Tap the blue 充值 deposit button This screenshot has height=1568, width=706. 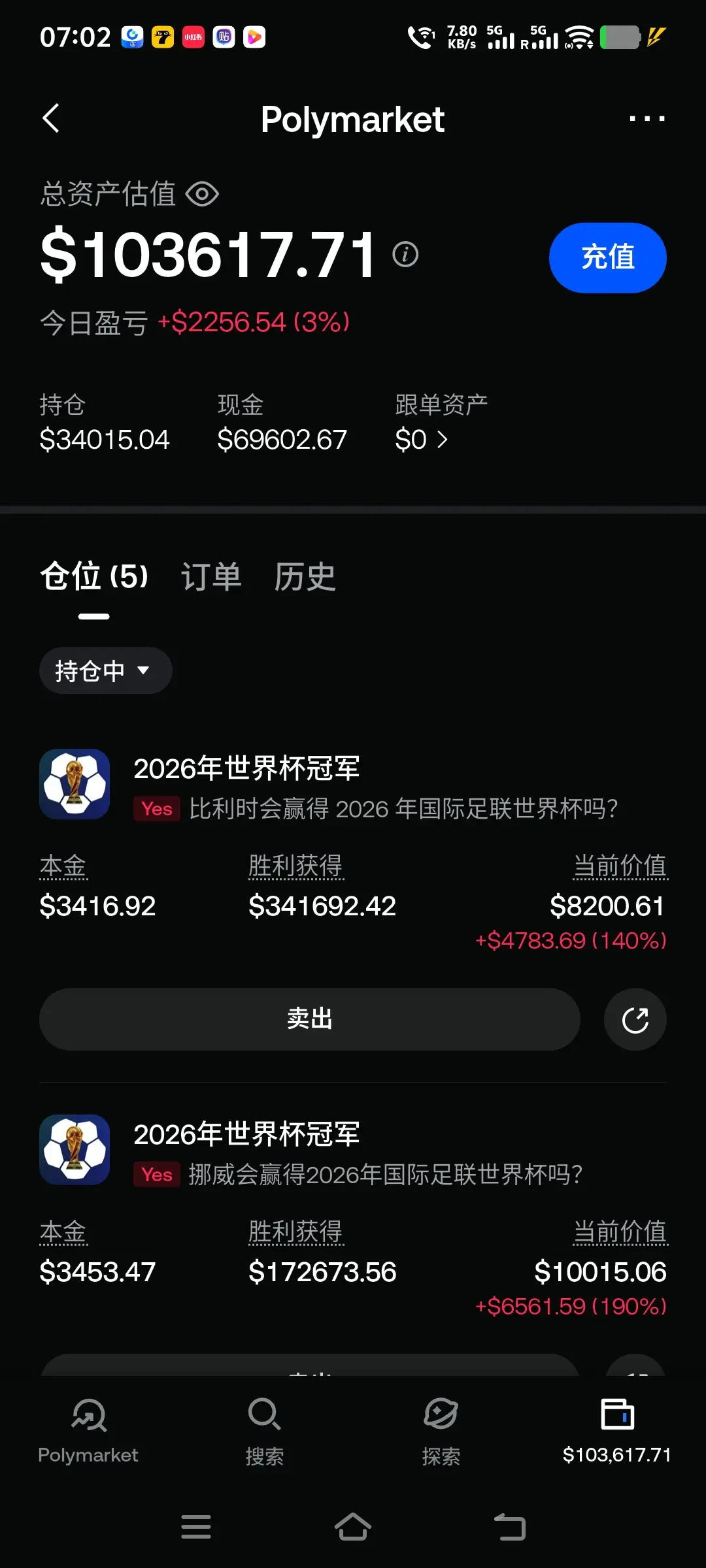[608, 257]
